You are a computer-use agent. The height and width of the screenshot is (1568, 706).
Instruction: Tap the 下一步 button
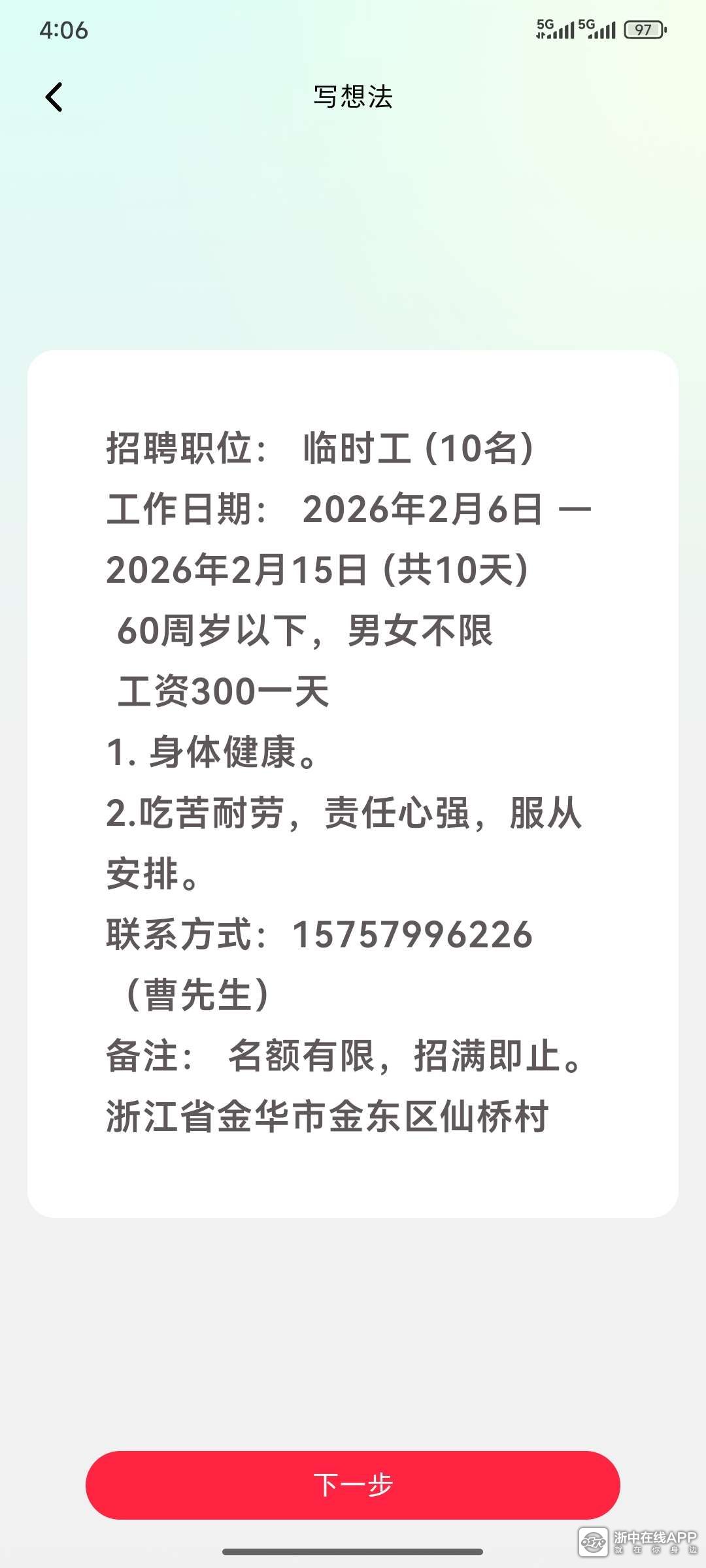click(x=352, y=1485)
